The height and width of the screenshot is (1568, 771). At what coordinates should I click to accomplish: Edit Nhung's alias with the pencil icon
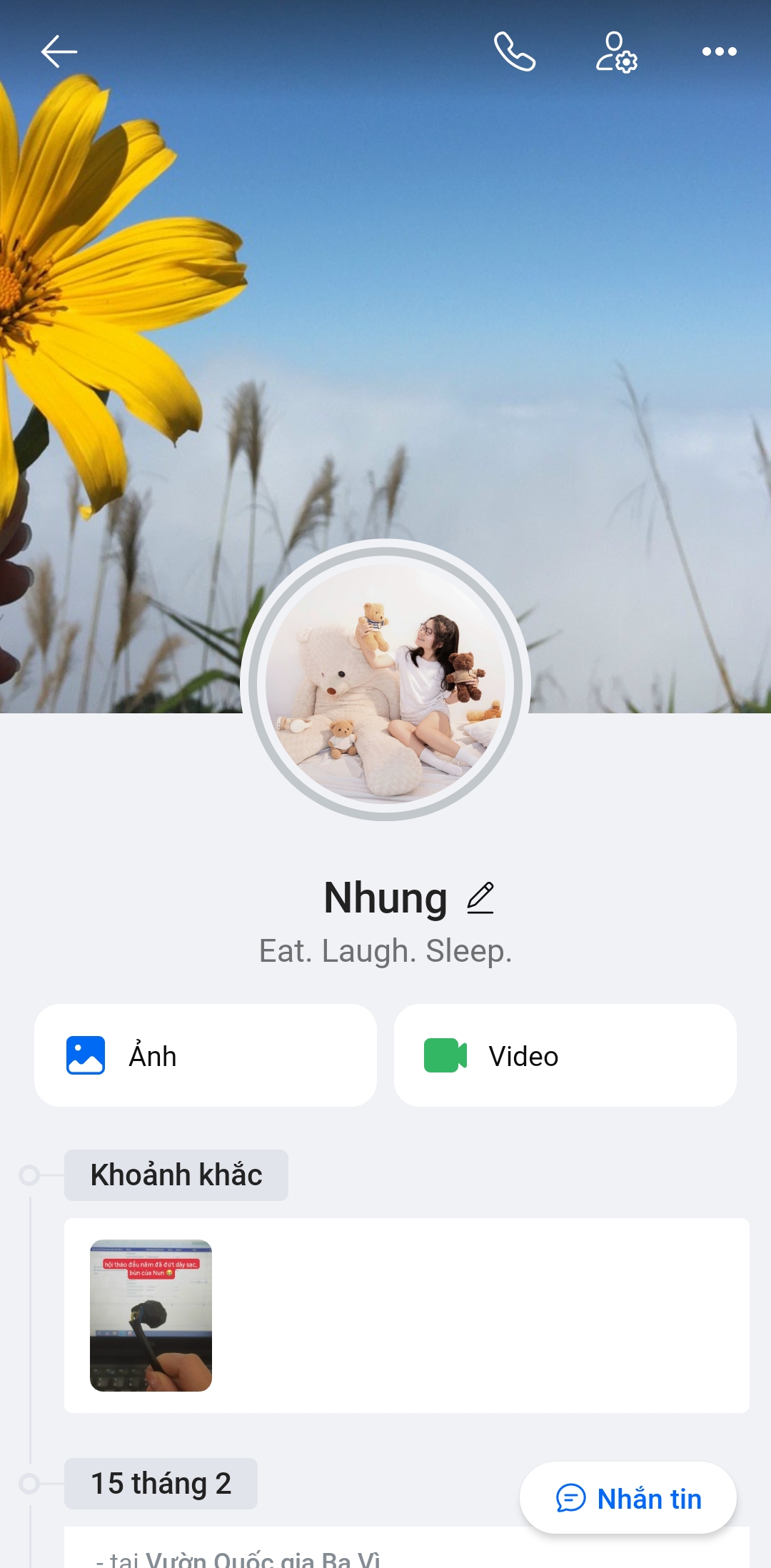click(x=480, y=898)
